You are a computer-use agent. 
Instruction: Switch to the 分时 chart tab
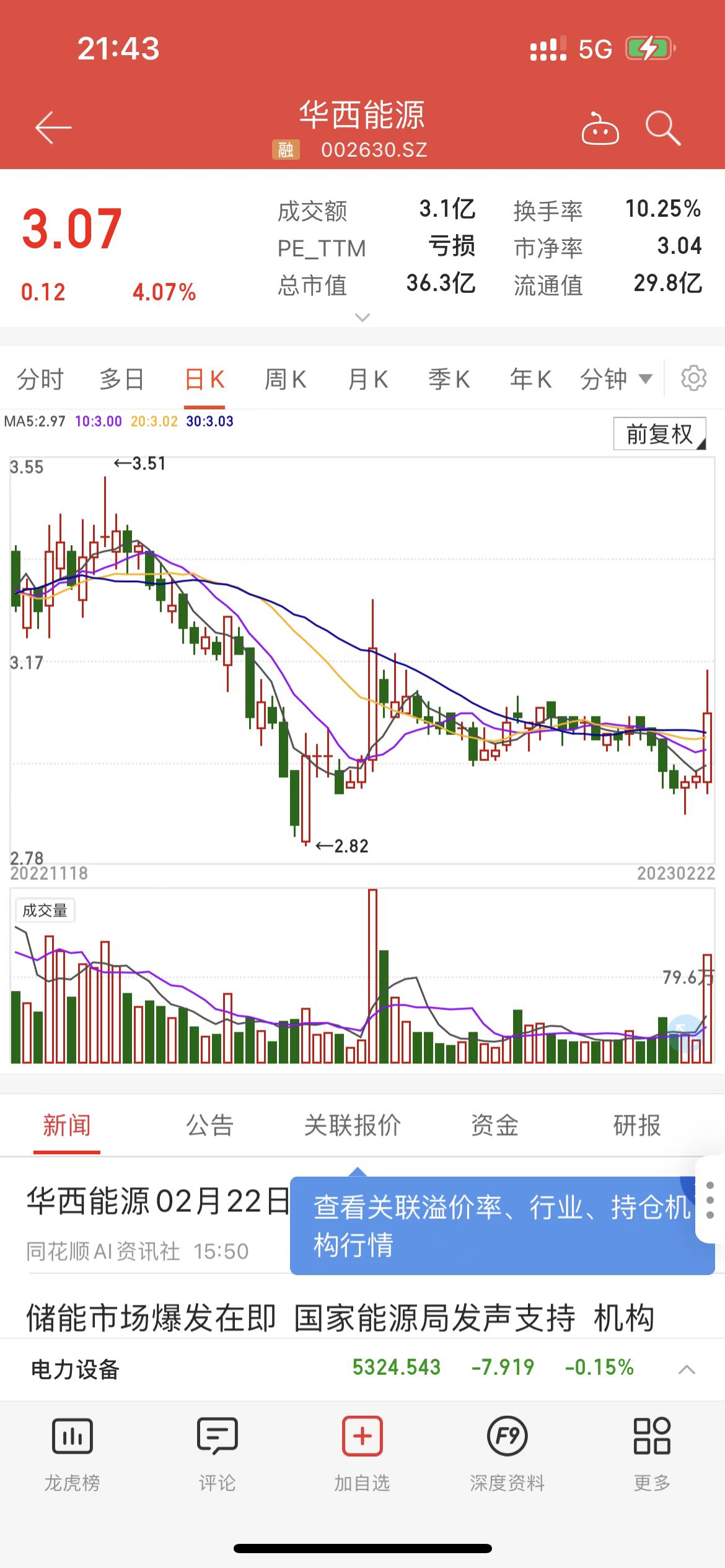(40, 379)
